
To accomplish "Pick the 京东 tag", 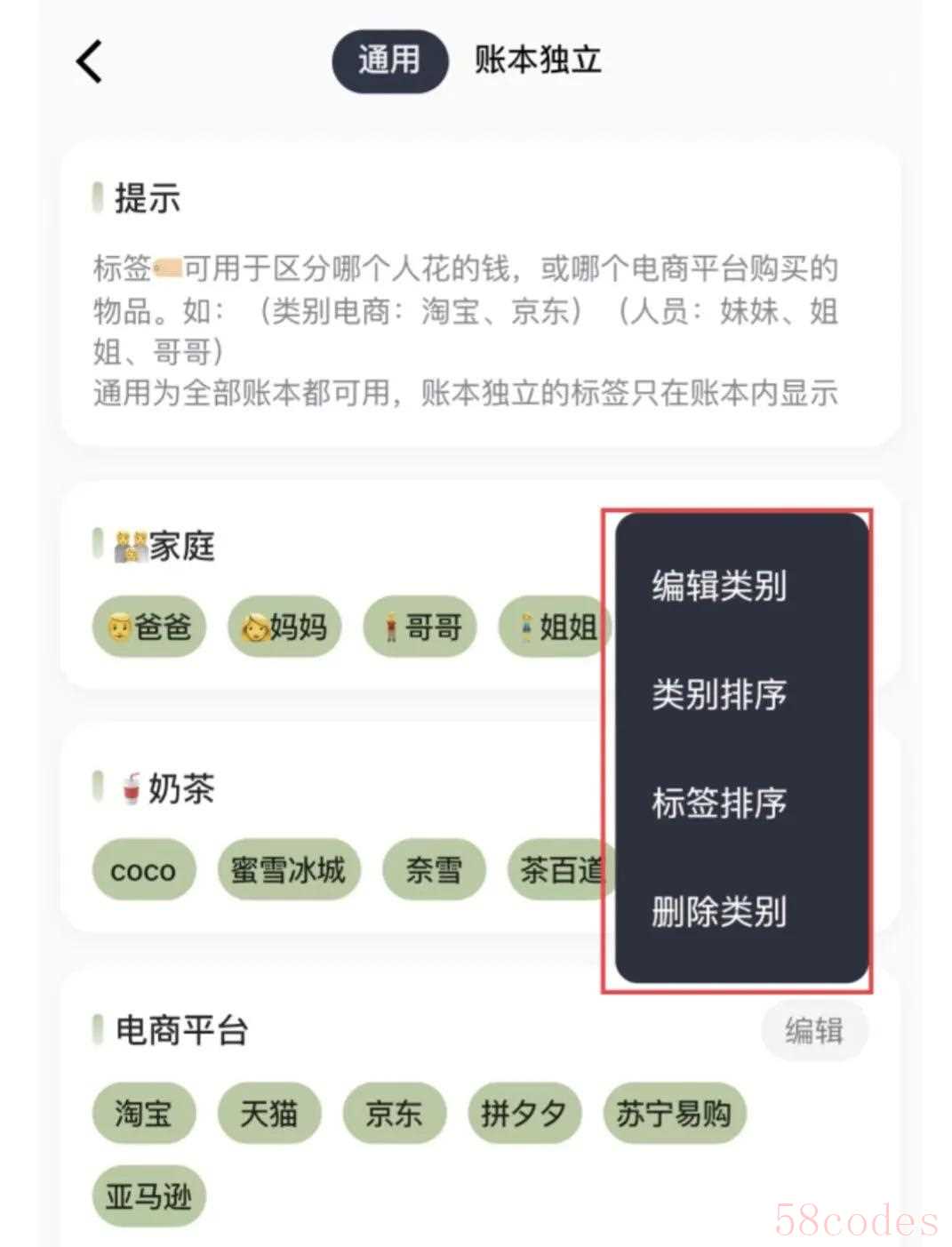I will (394, 1113).
